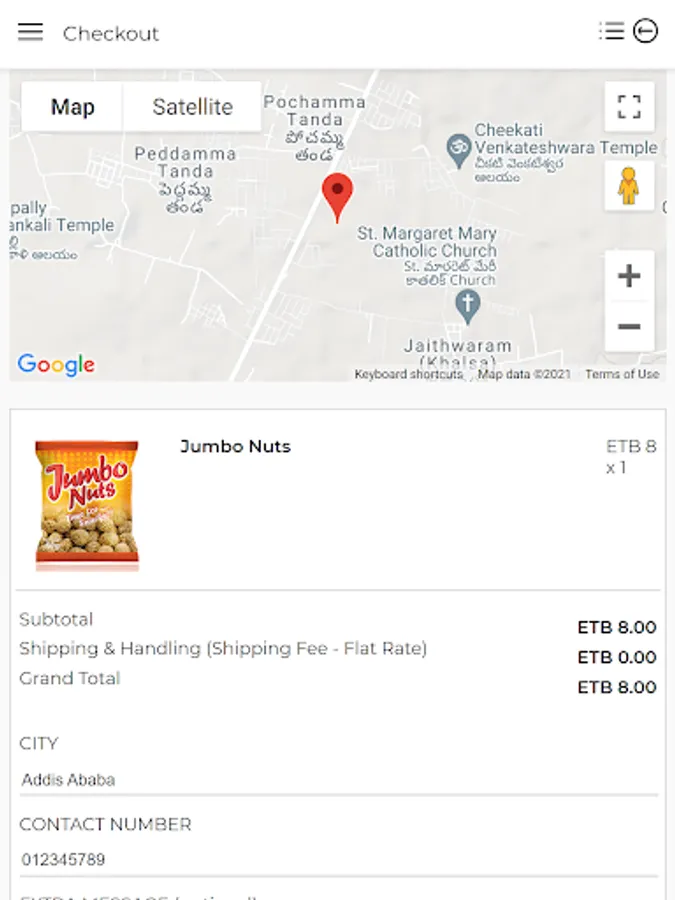The height and width of the screenshot is (900, 675).
Task: Open the Google logo link on map
Action: (x=56, y=365)
